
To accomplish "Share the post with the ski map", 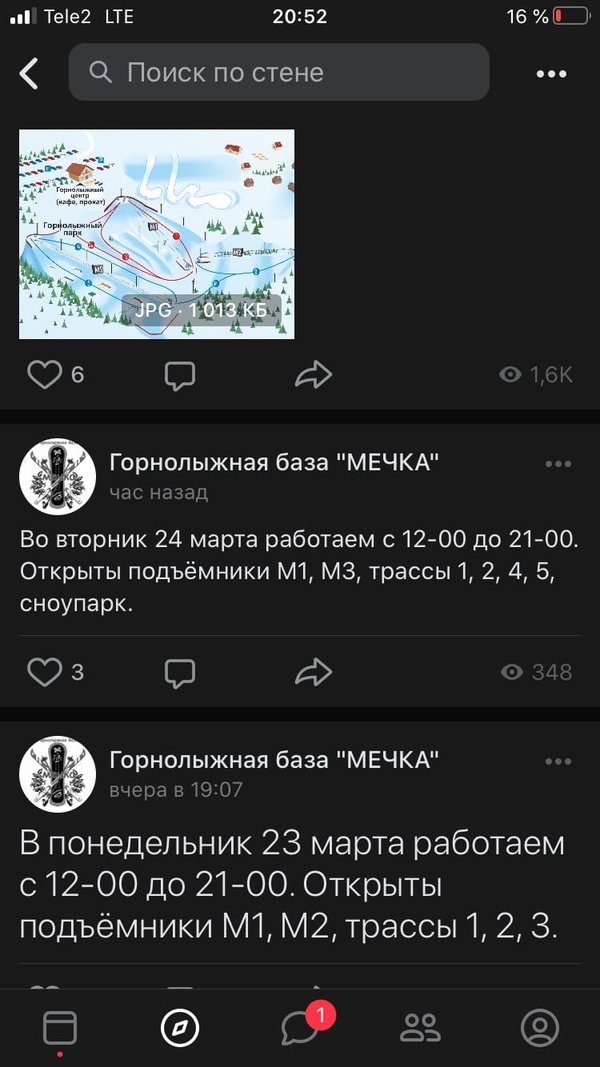I will point(313,375).
